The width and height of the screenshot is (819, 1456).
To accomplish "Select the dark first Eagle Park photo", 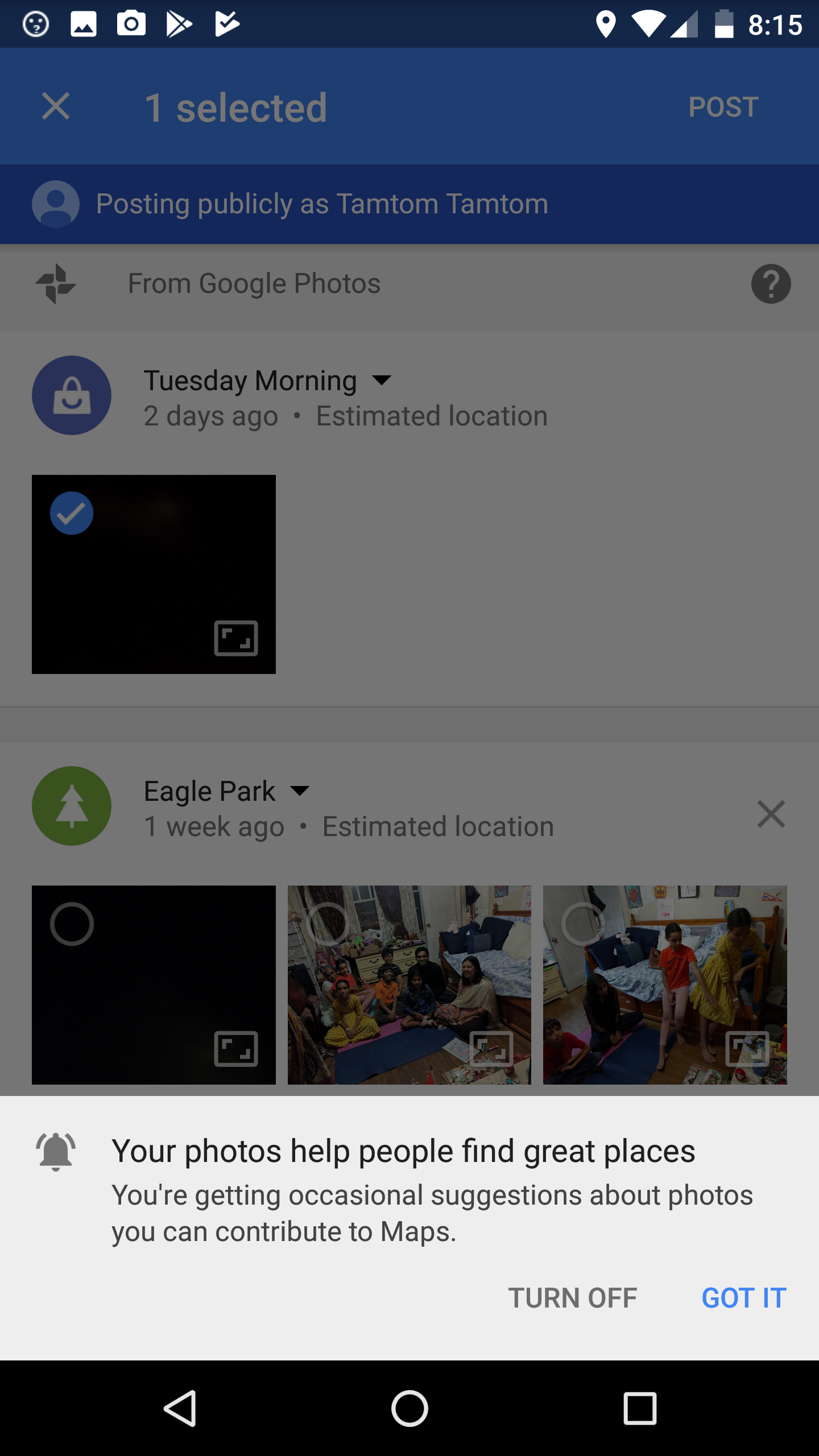I will [x=72, y=924].
